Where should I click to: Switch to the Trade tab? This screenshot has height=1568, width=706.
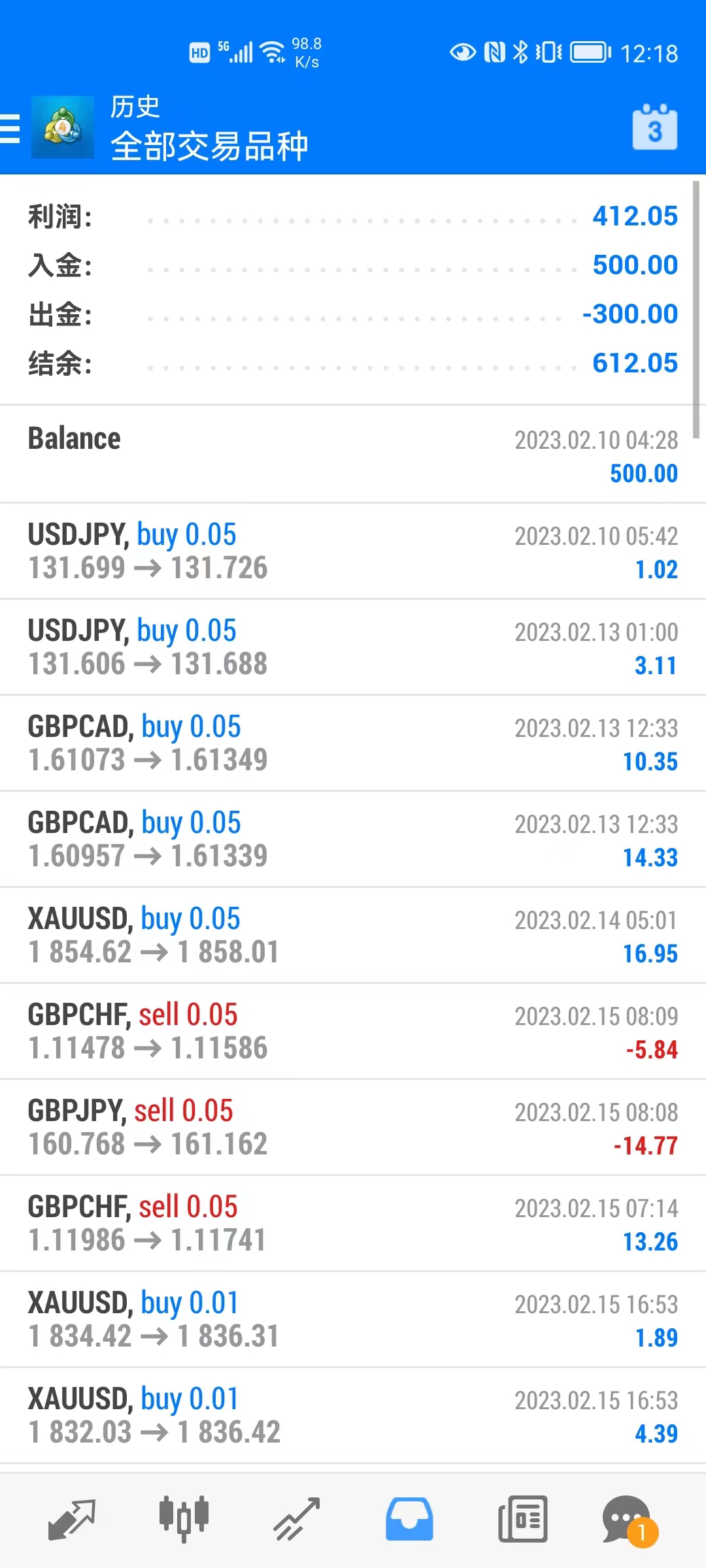click(x=296, y=1520)
